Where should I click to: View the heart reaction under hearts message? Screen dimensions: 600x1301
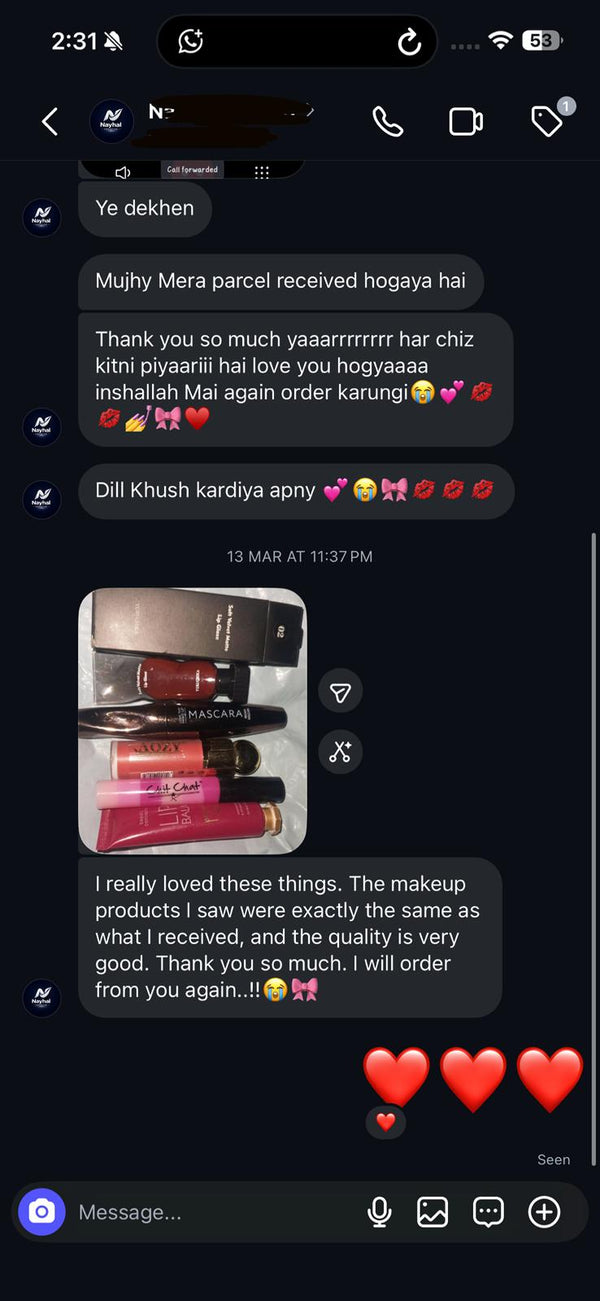pos(386,1122)
